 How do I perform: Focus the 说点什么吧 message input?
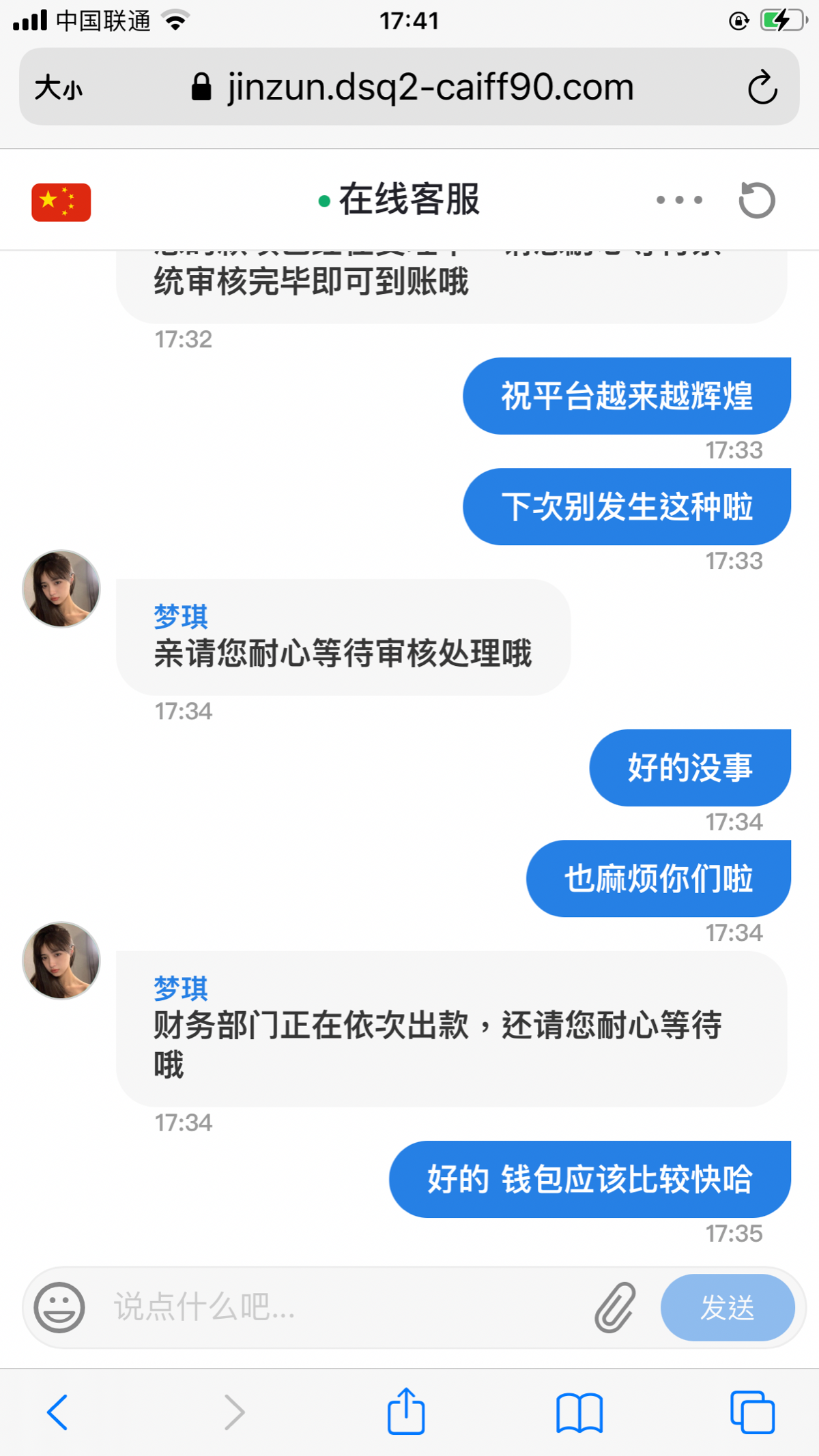click(341, 1307)
